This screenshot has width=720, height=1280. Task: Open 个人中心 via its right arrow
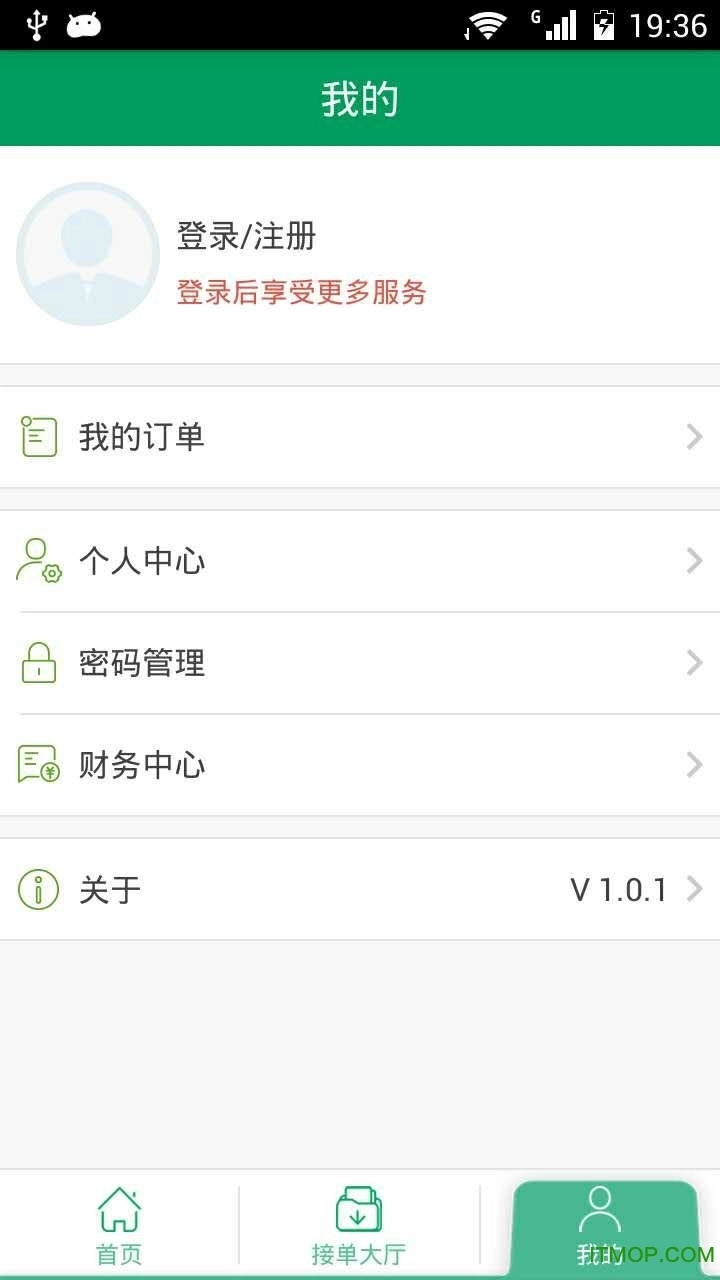[694, 561]
